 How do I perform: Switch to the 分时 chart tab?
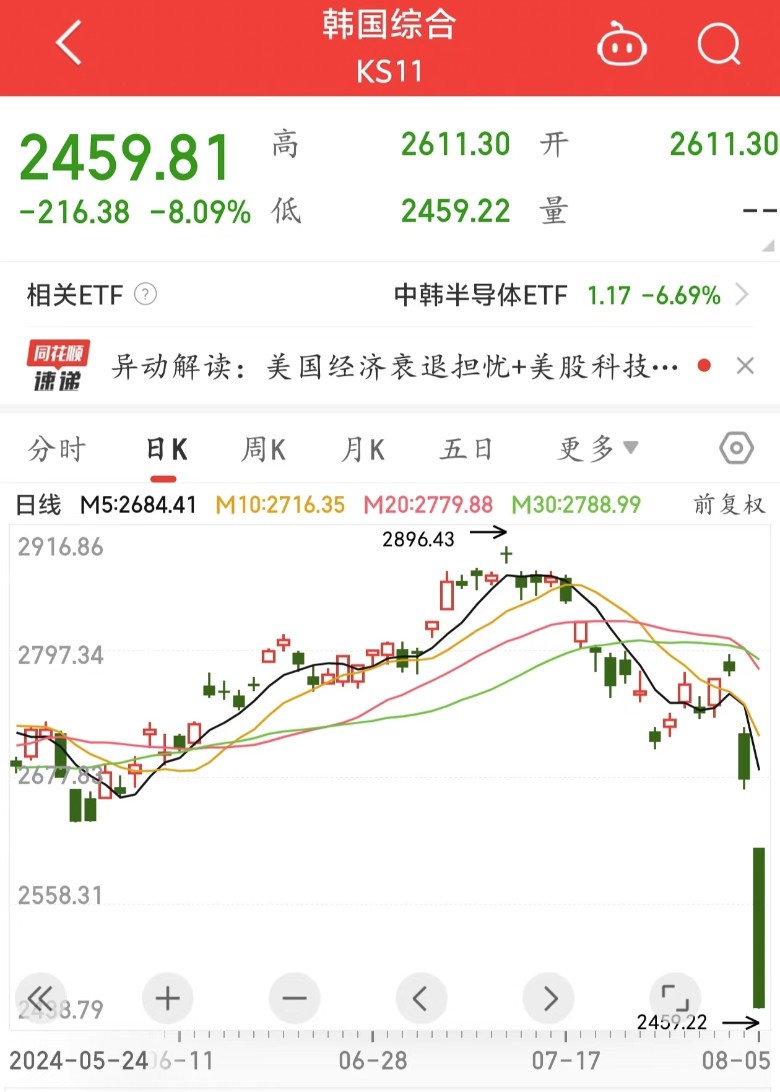(57, 450)
